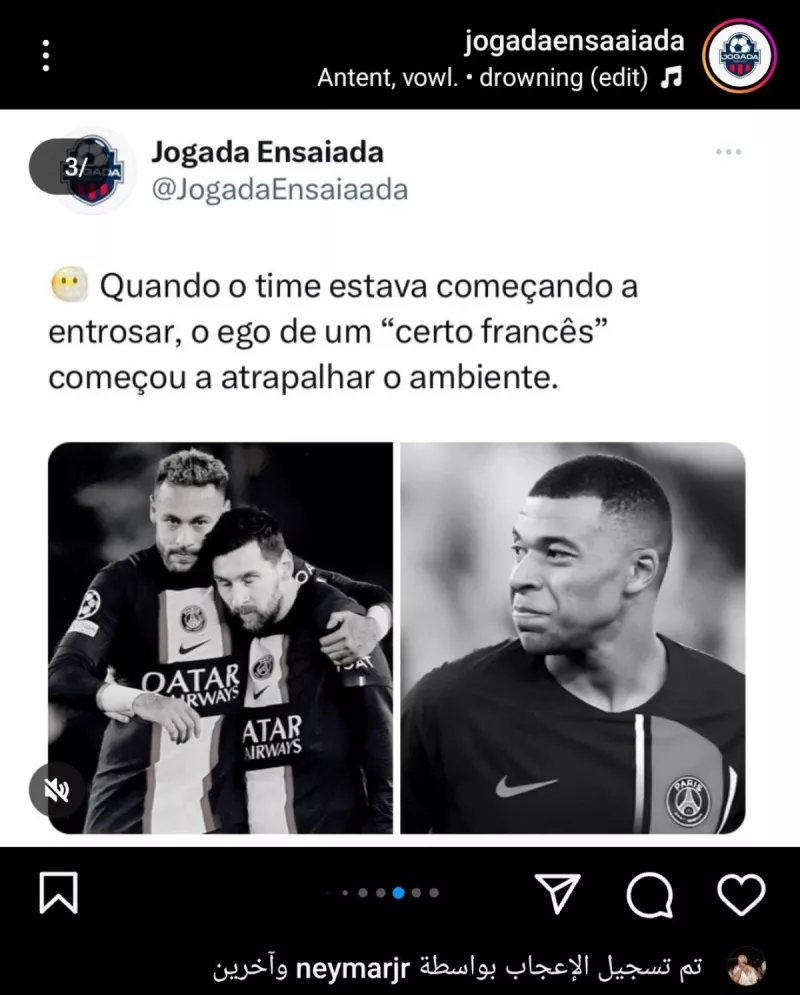
Task: Like this post with the heart
Action: click(x=741, y=893)
